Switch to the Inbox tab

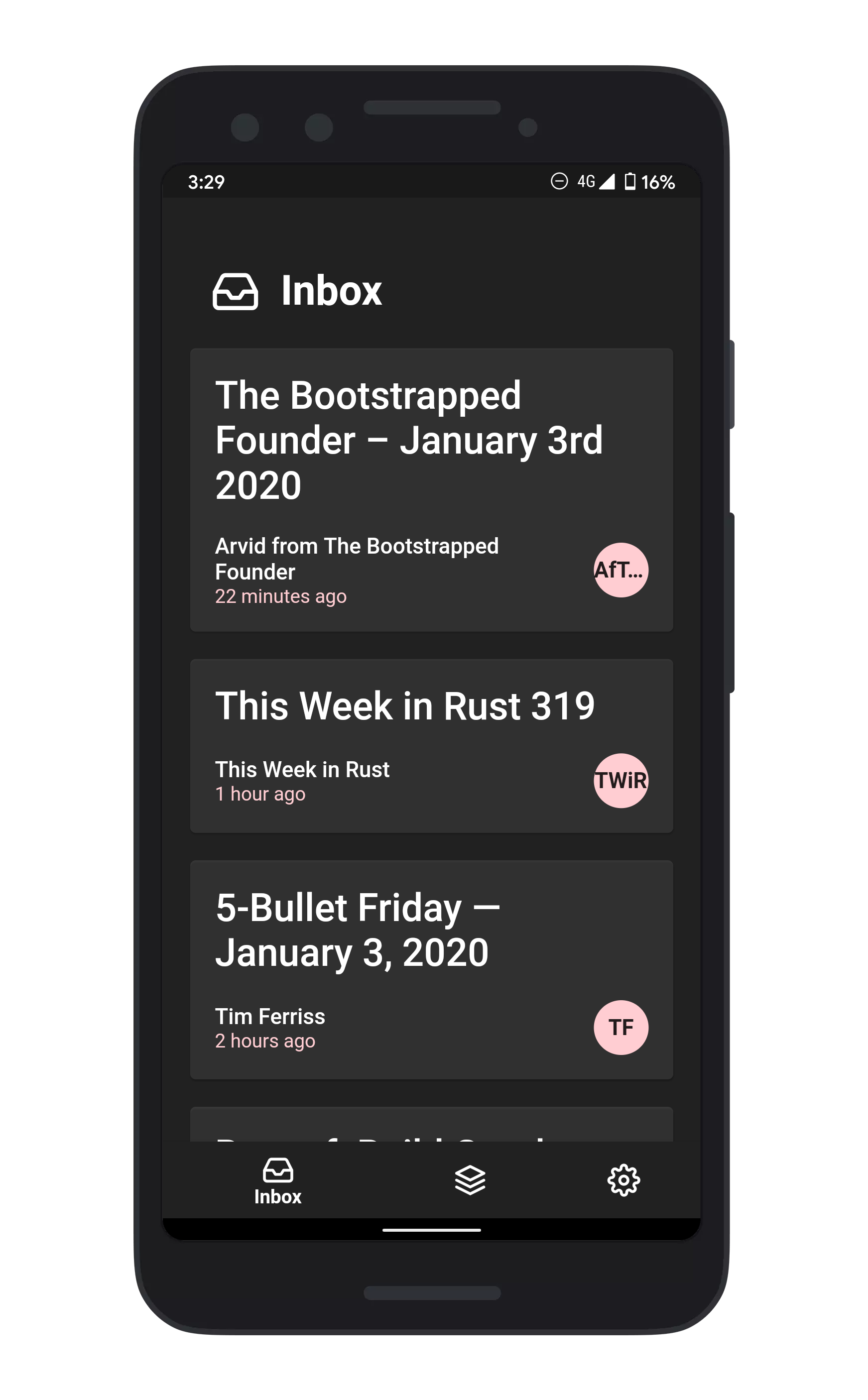pos(278,1181)
